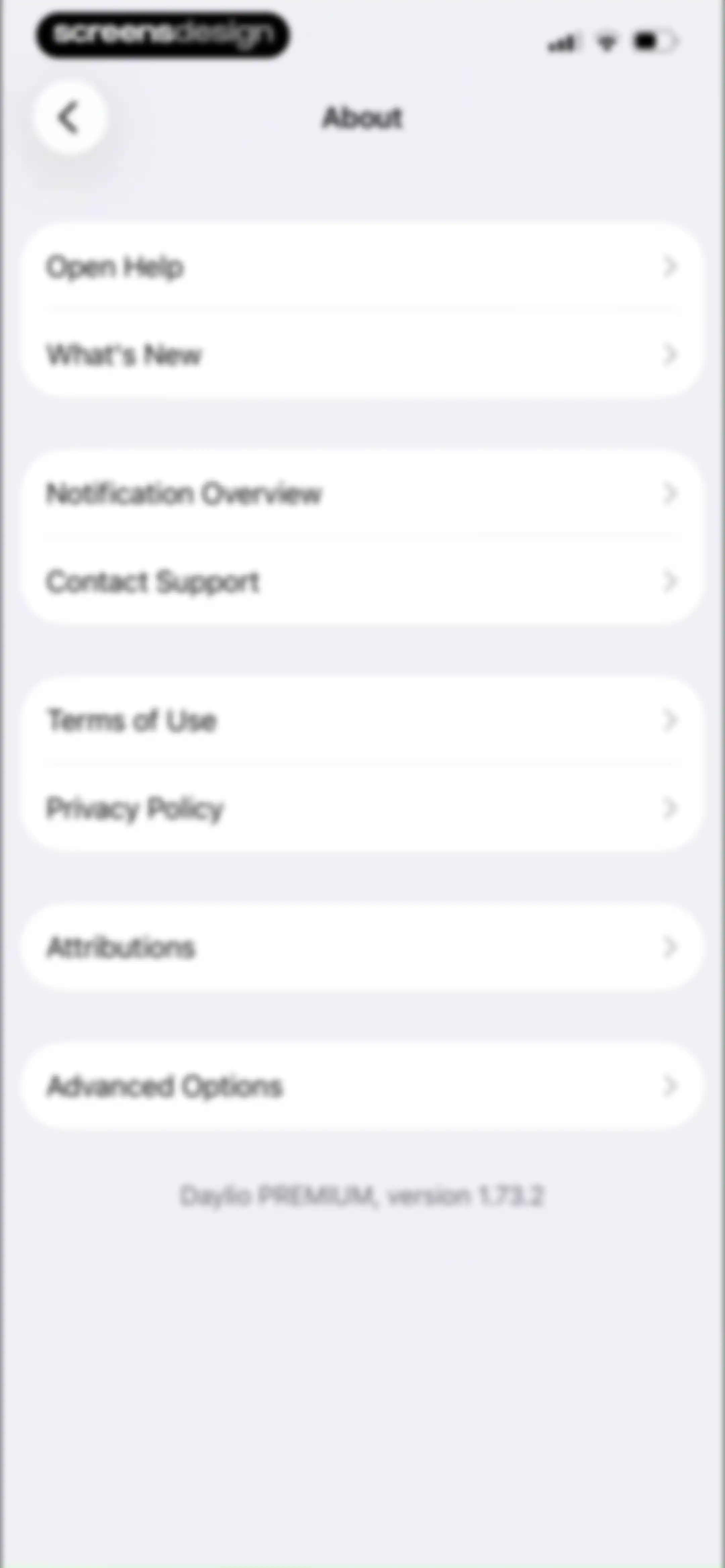Open Advanced Options
This screenshot has height=1568, width=725.
(363, 1086)
